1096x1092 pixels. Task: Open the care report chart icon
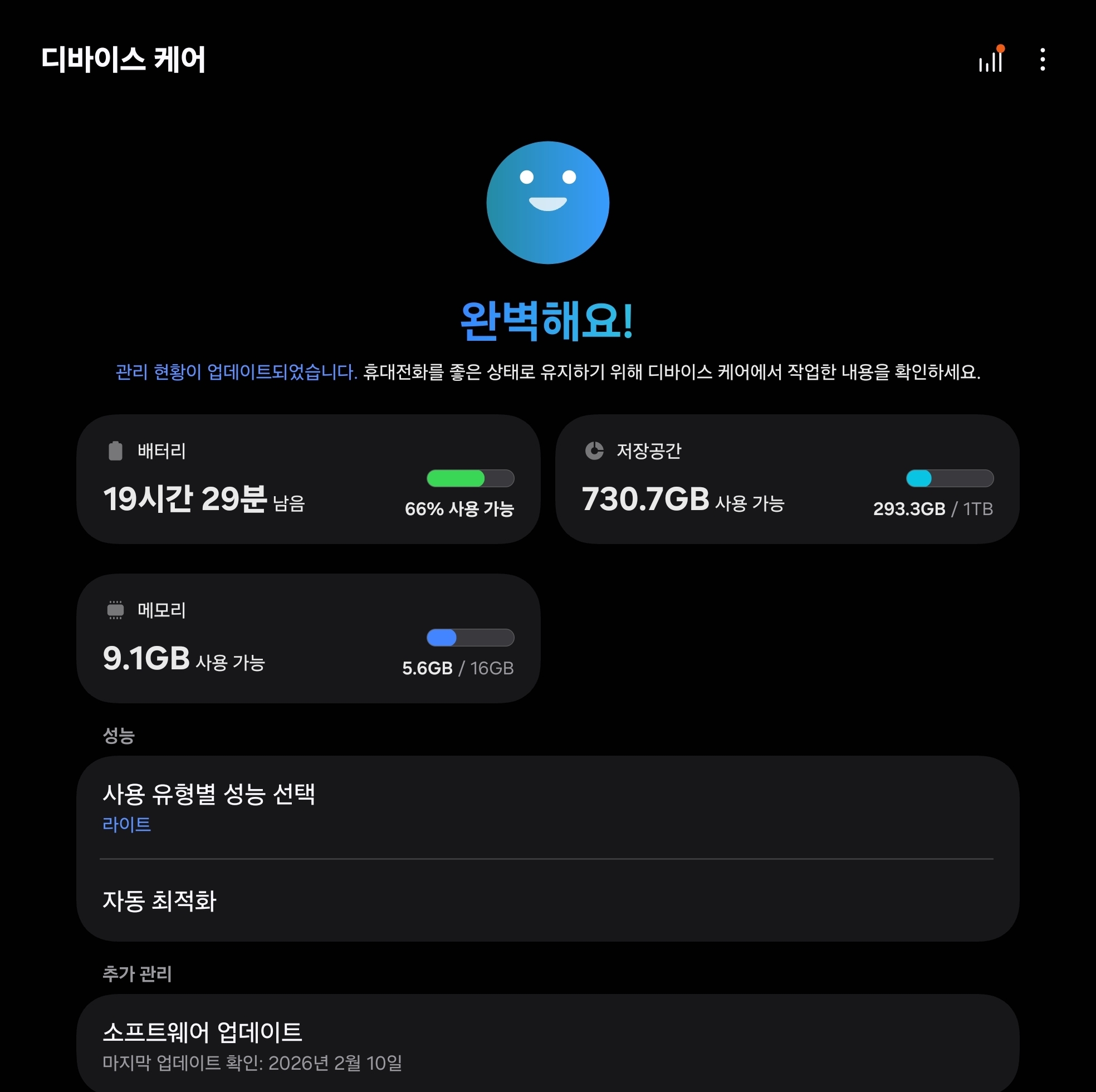pos(991,60)
